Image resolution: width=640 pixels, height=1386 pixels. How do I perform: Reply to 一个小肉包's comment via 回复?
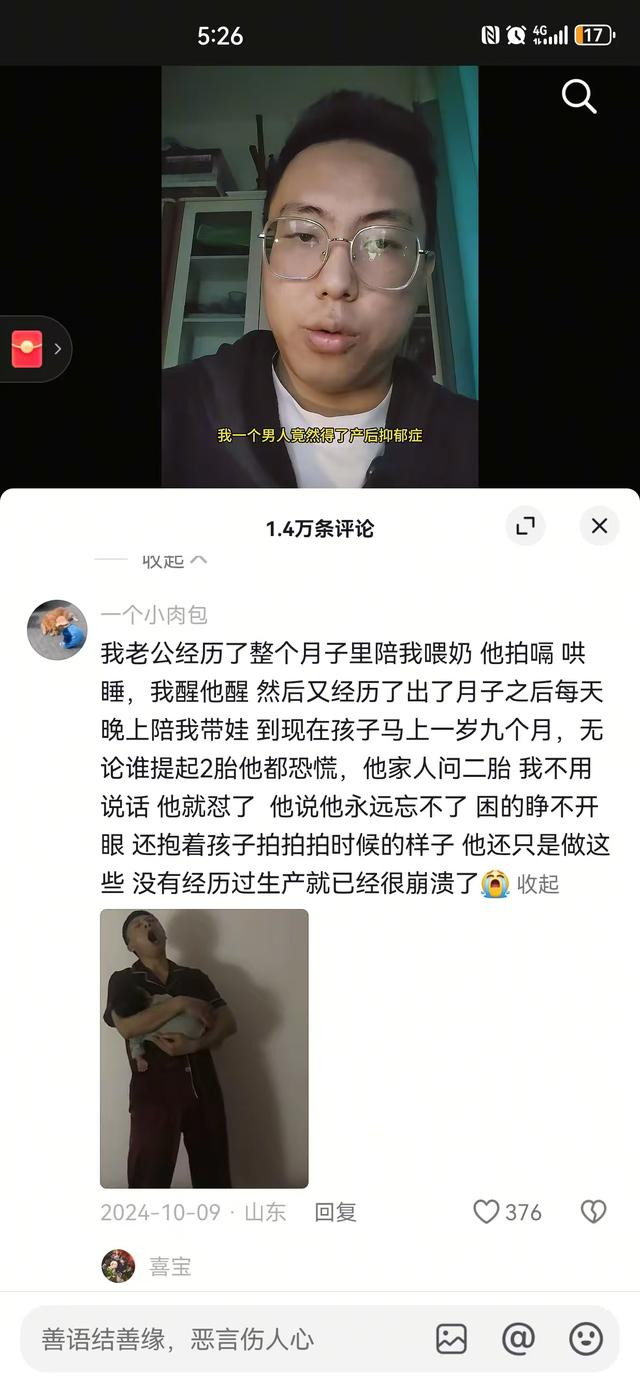(335, 1212)
